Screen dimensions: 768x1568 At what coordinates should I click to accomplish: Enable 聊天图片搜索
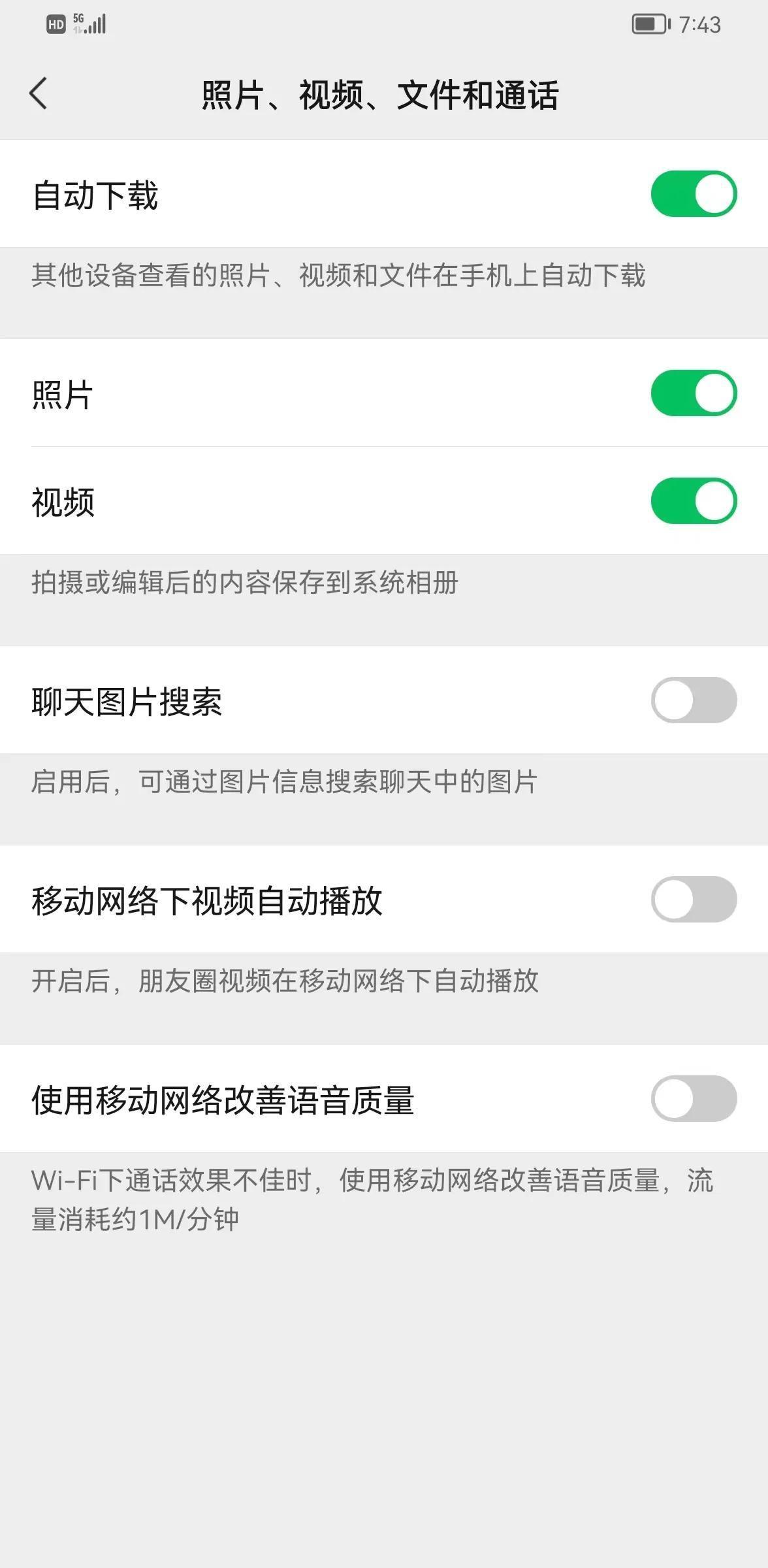[694, 700]
